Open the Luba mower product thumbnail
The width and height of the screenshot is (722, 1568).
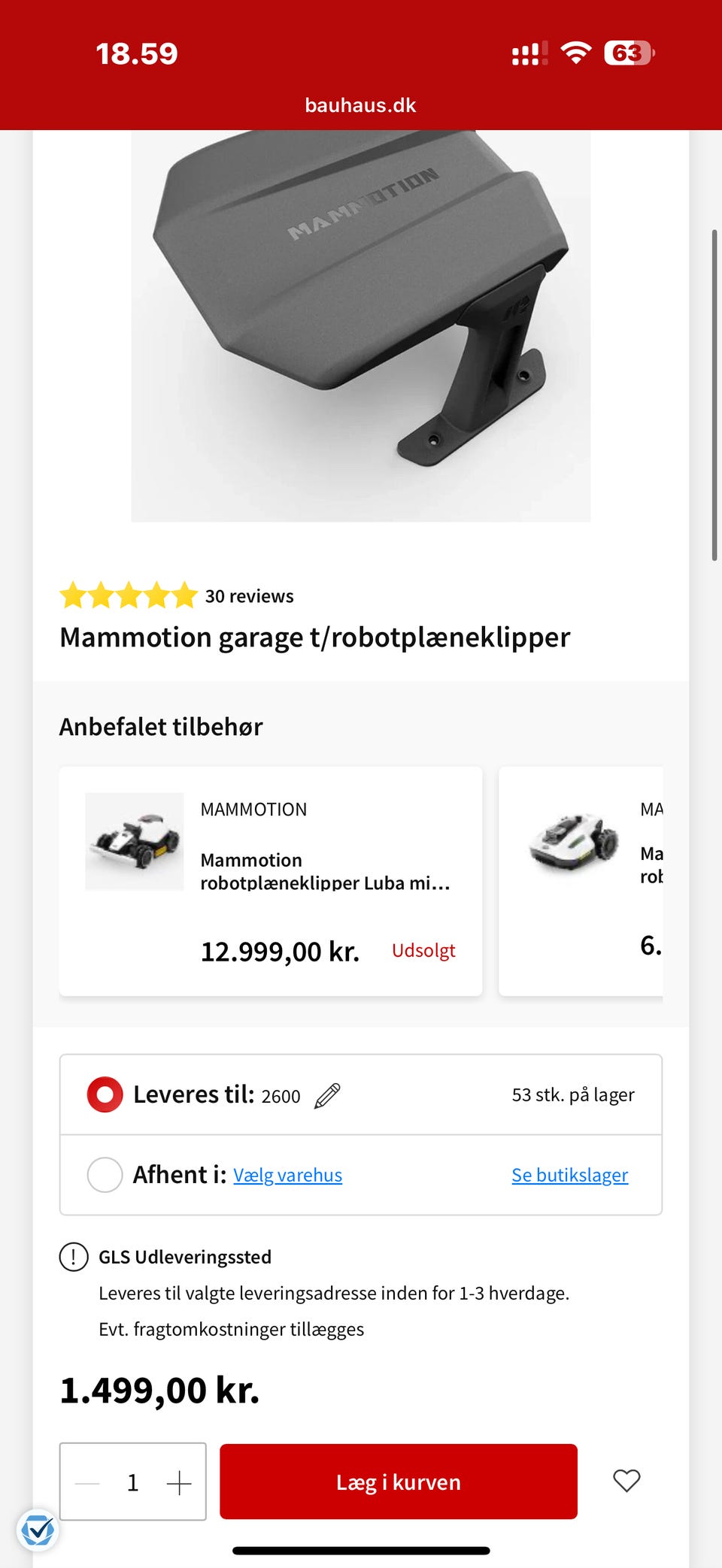pyautogui.click(x=134, y=840)
